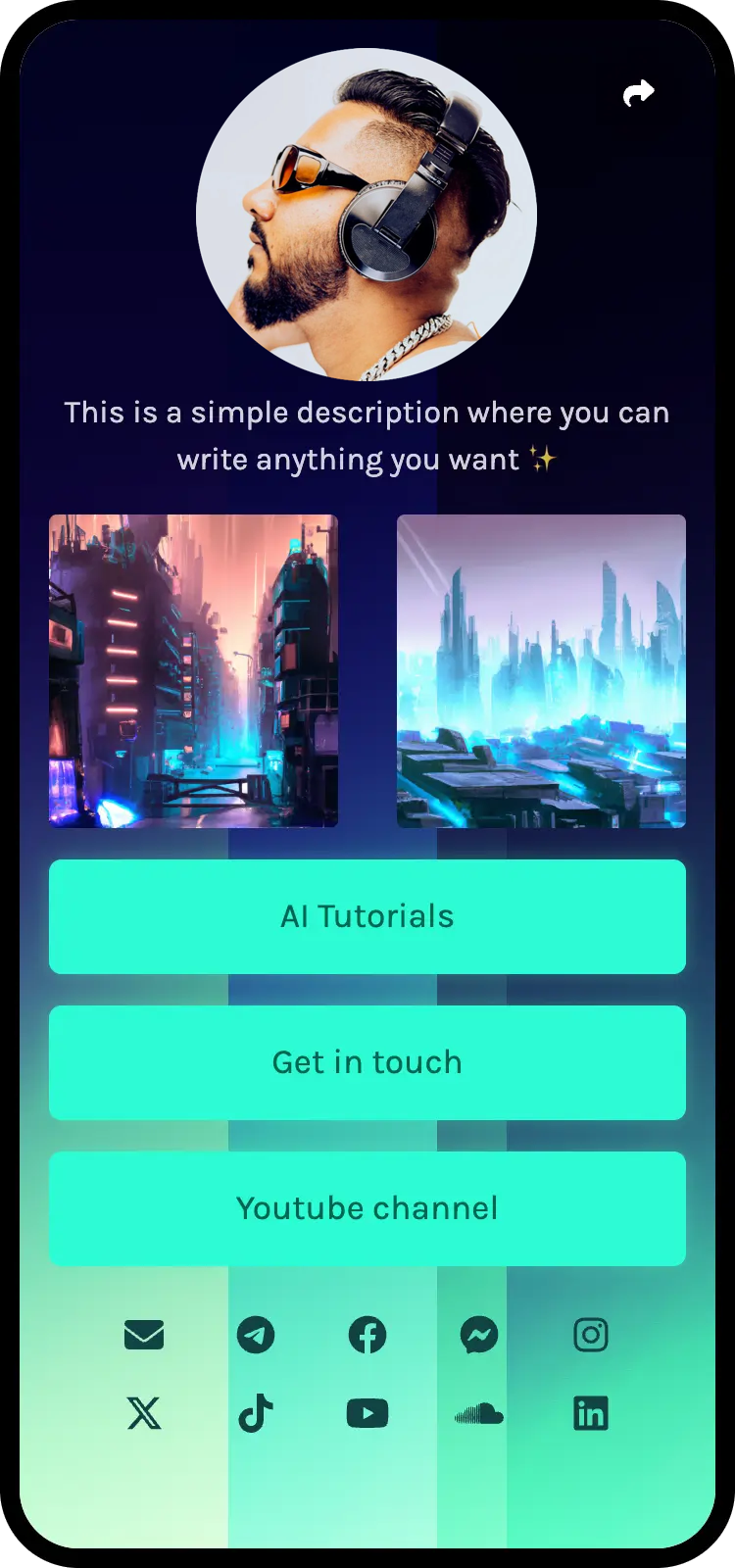Screen dimensions: 735x1568
Task: Start a Messenger chat
Action: tap(479, 1335)
